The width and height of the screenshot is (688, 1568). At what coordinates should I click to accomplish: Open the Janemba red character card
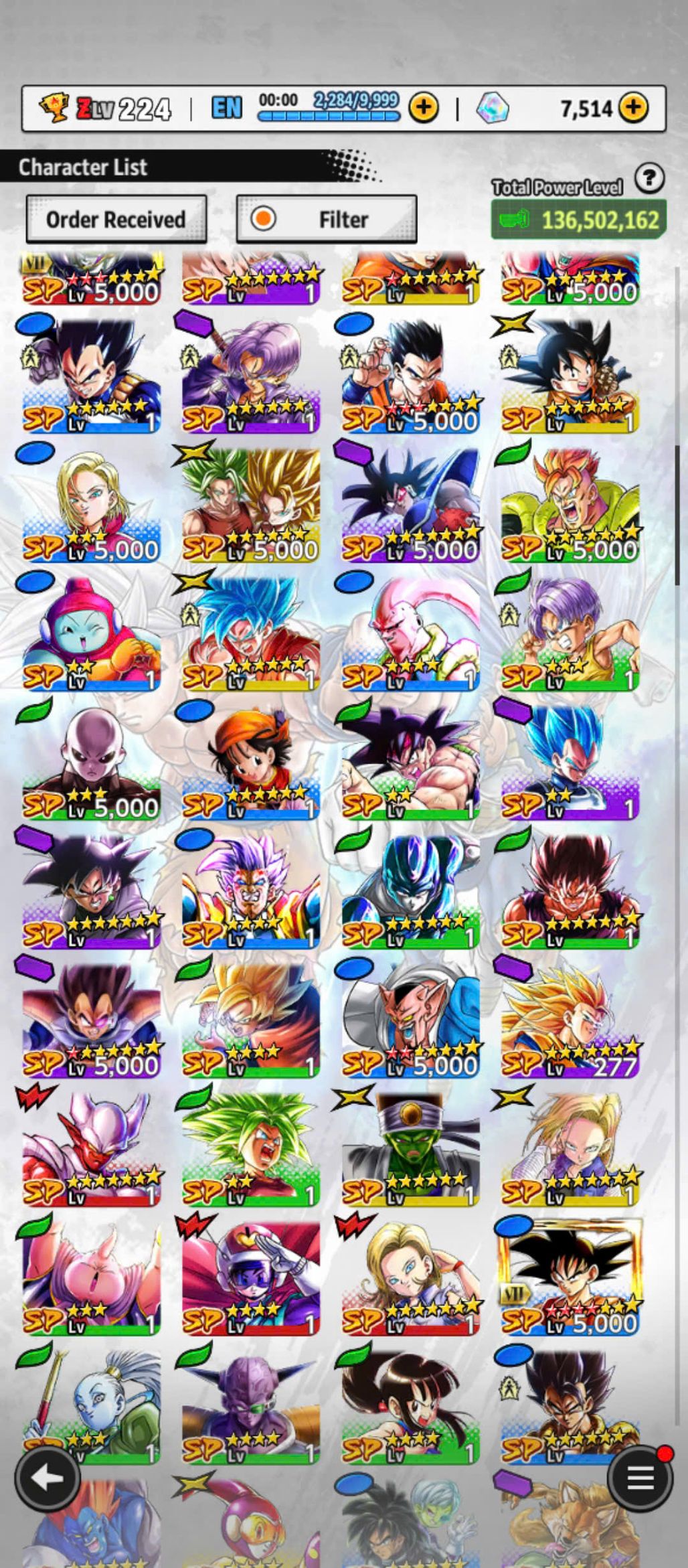pos(92,1149)
